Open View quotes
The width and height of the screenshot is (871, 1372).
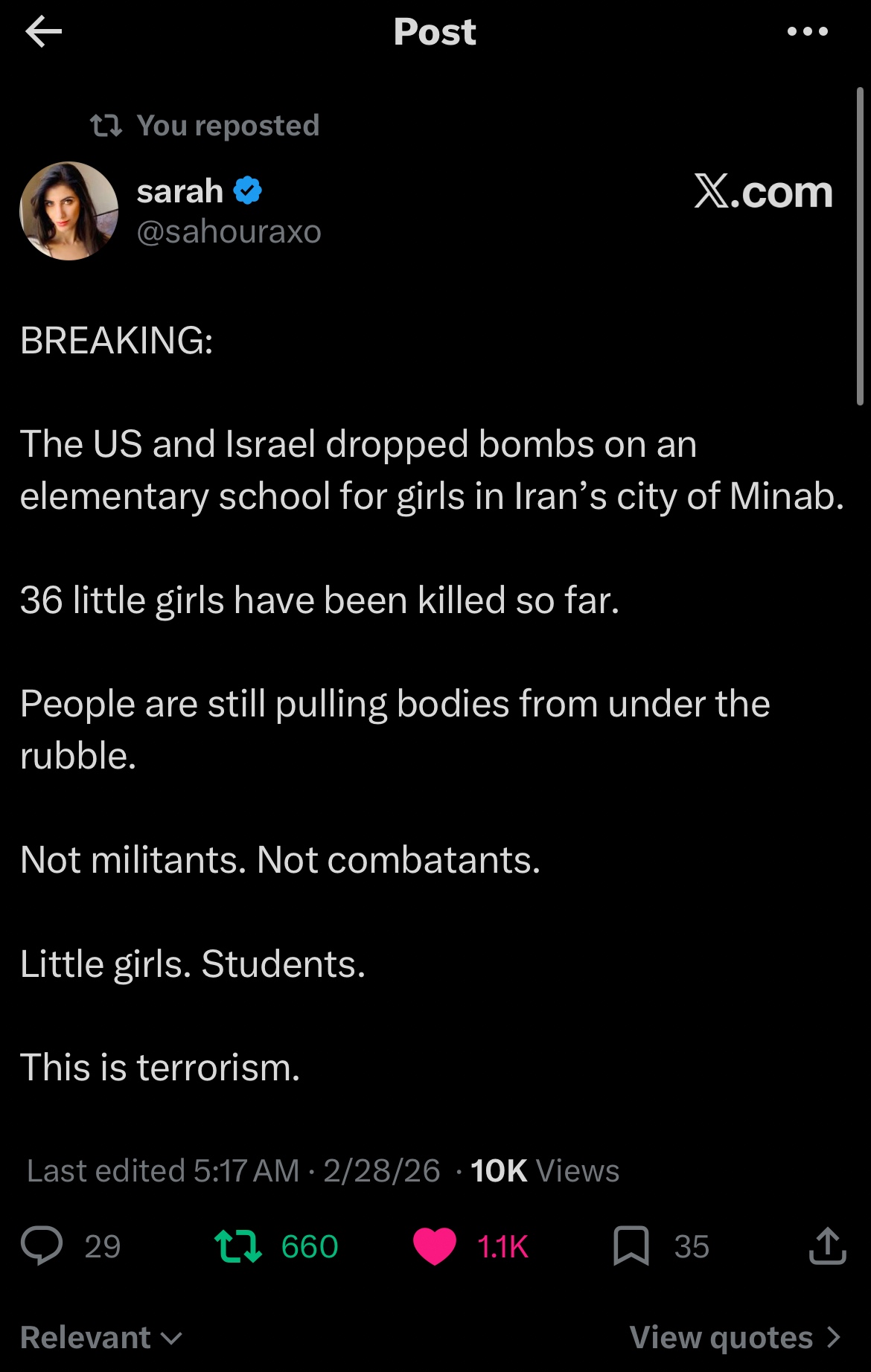[734, 1338]
